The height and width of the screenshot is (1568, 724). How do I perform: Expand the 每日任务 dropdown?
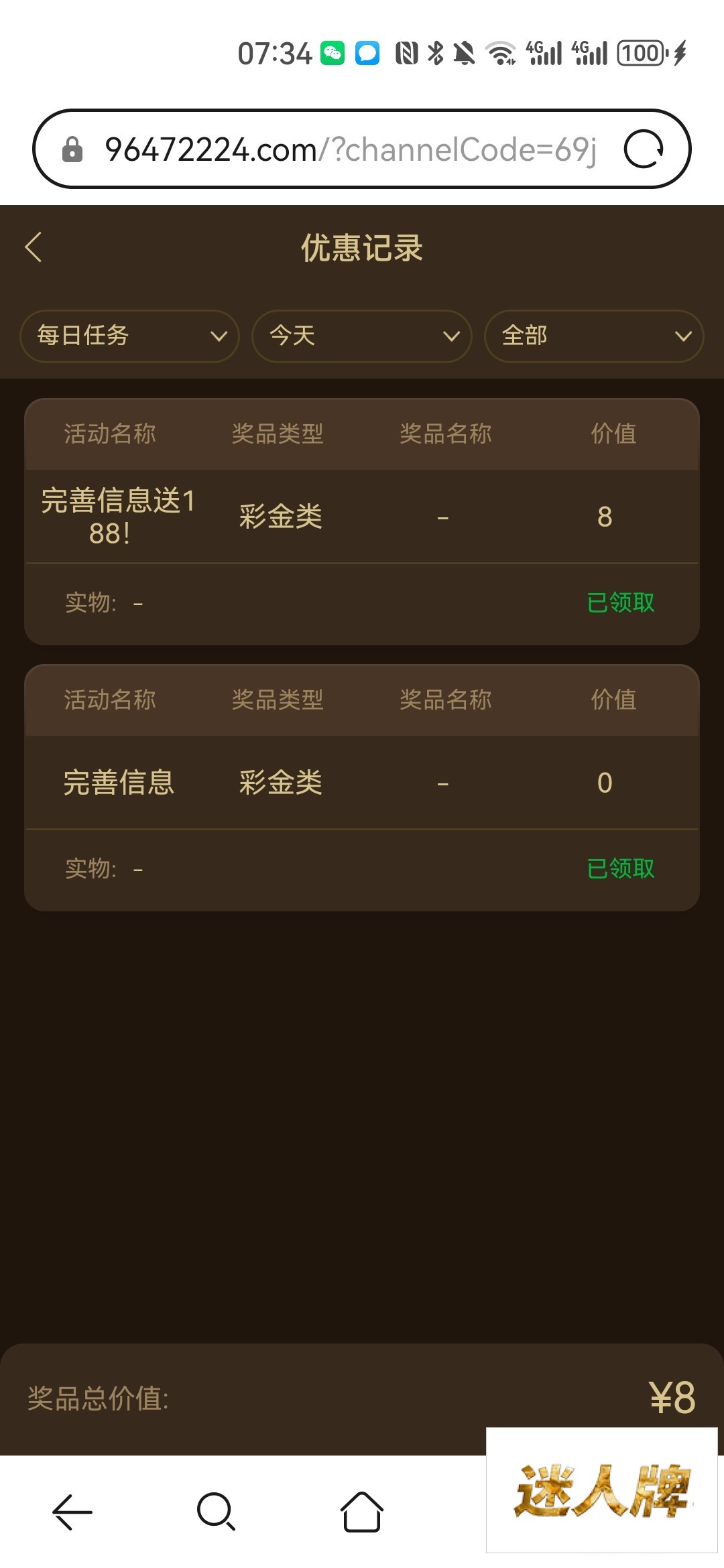click(129, 336)
